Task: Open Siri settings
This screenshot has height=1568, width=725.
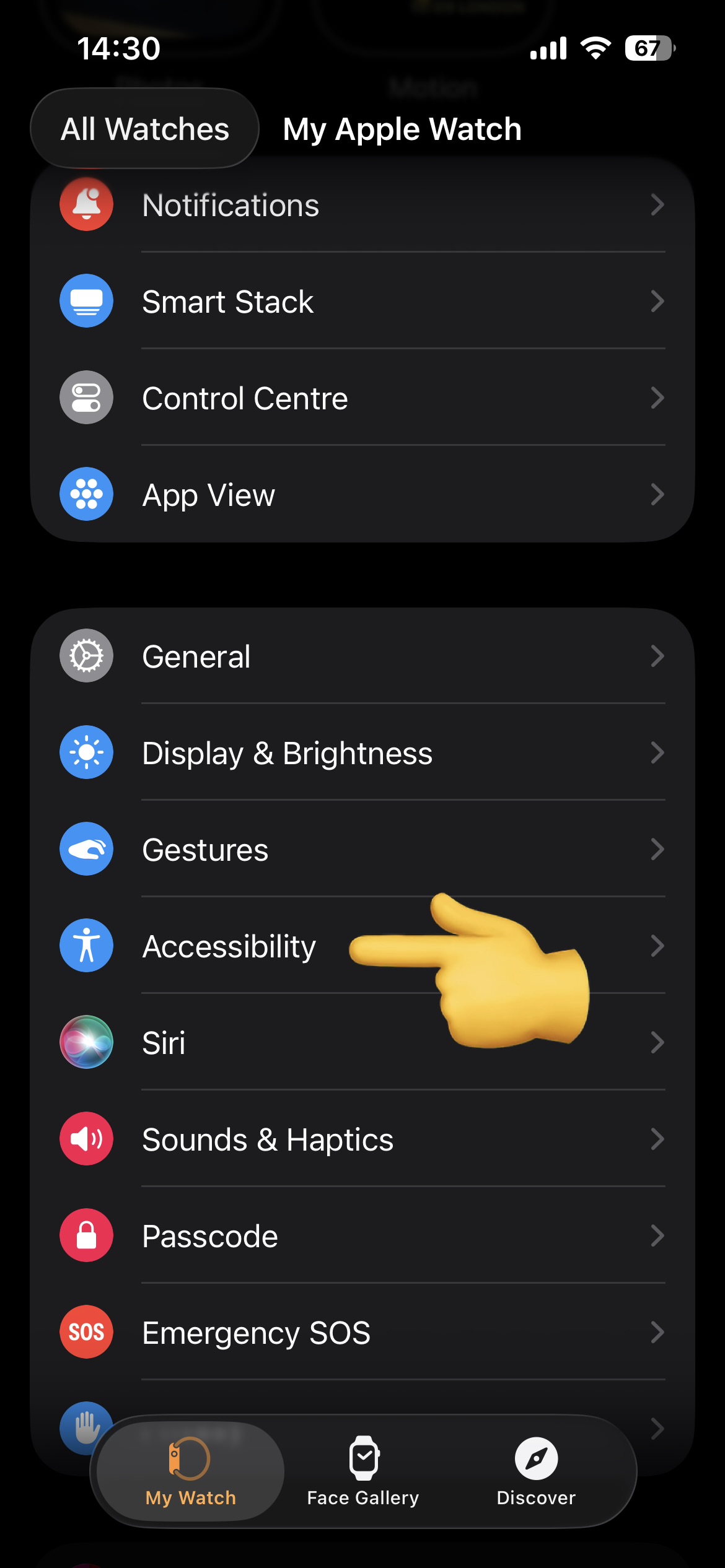Action: pyautogui.click(x=248, y=1043)
